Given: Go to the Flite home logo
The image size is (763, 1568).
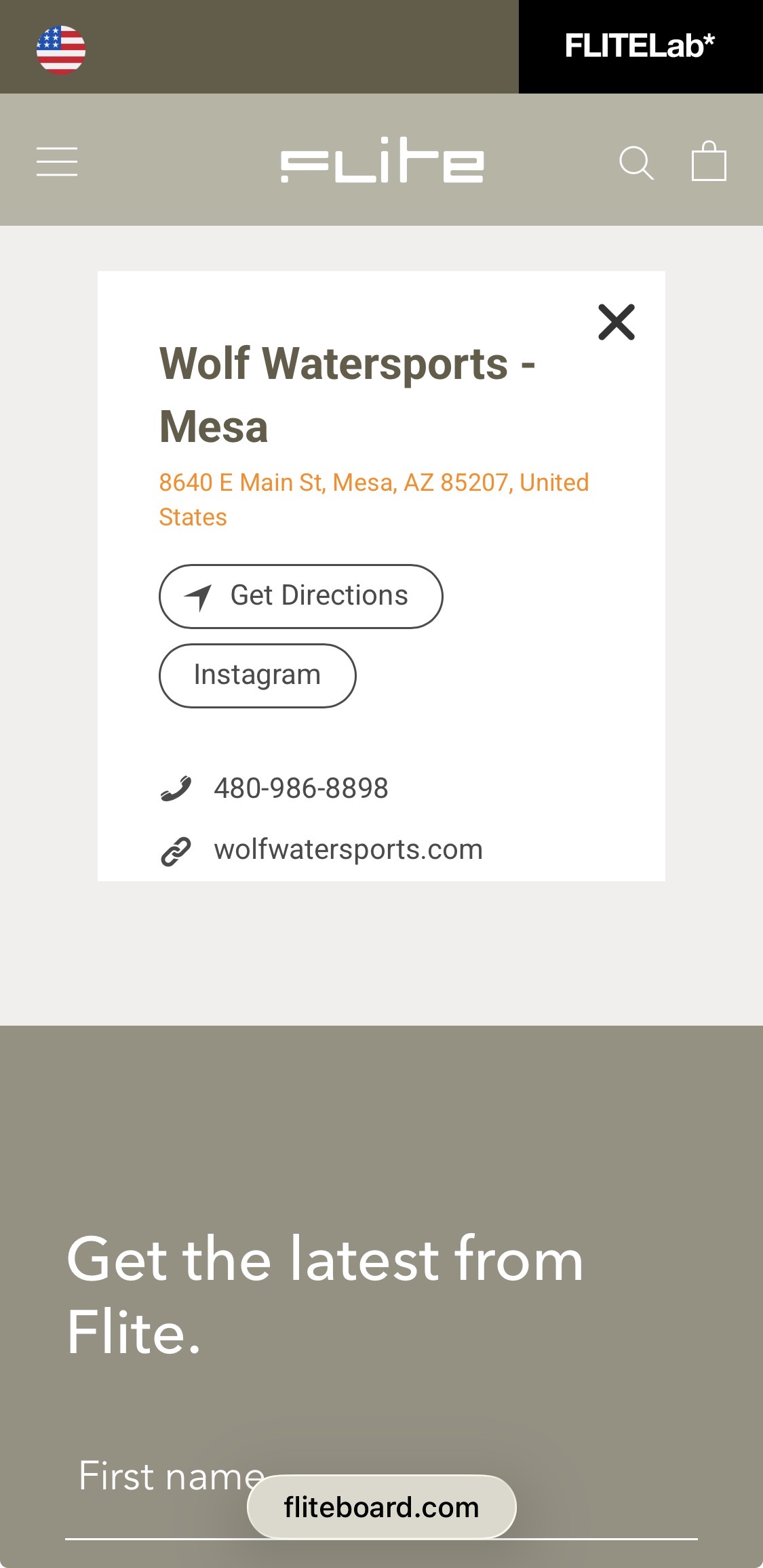Looking at the screenshot, I should 382,161.
